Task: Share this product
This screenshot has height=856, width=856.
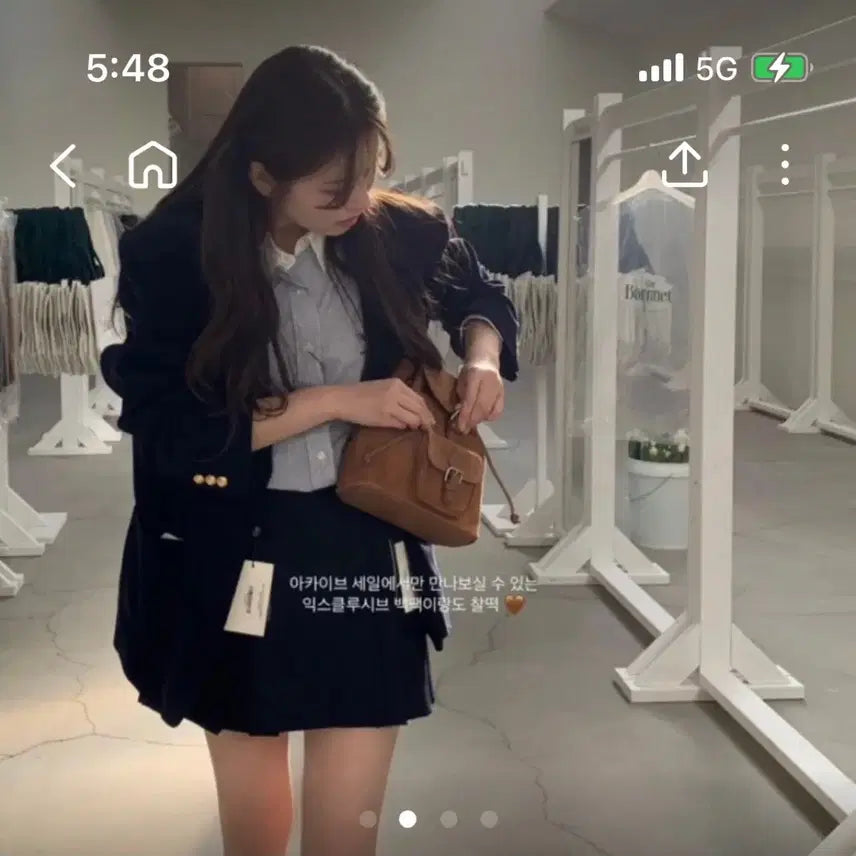Action: coord(685,165)
